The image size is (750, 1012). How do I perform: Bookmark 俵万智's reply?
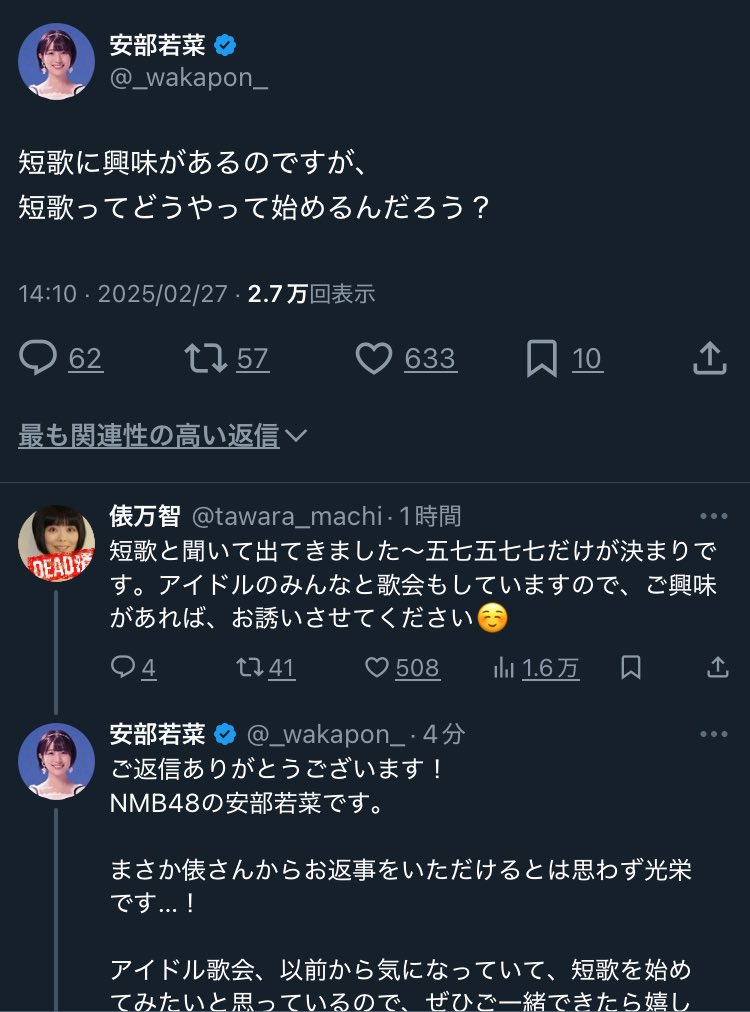click(x=631, y=668)
